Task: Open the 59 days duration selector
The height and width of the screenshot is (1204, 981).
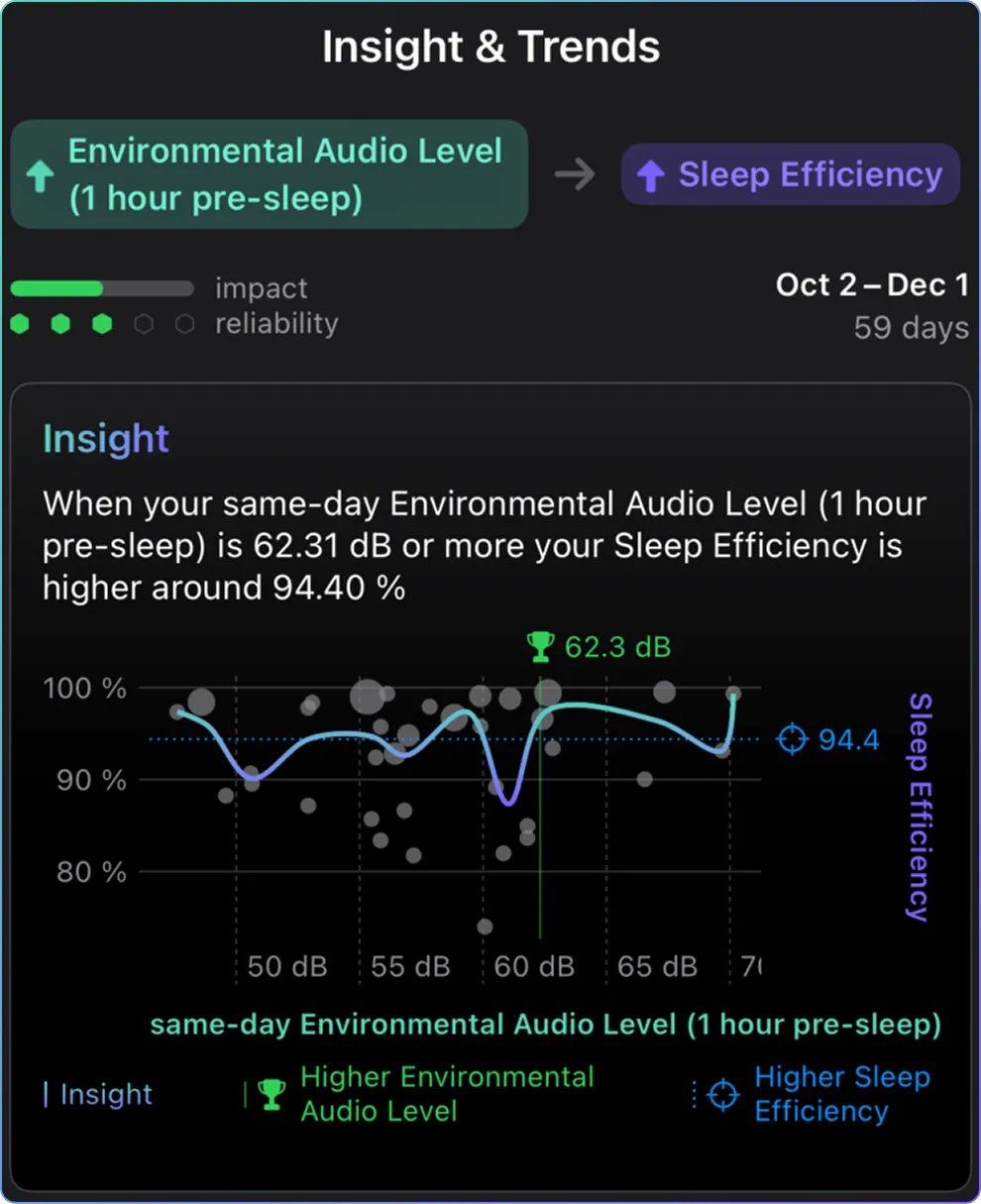Action: (x=911, y=328)
